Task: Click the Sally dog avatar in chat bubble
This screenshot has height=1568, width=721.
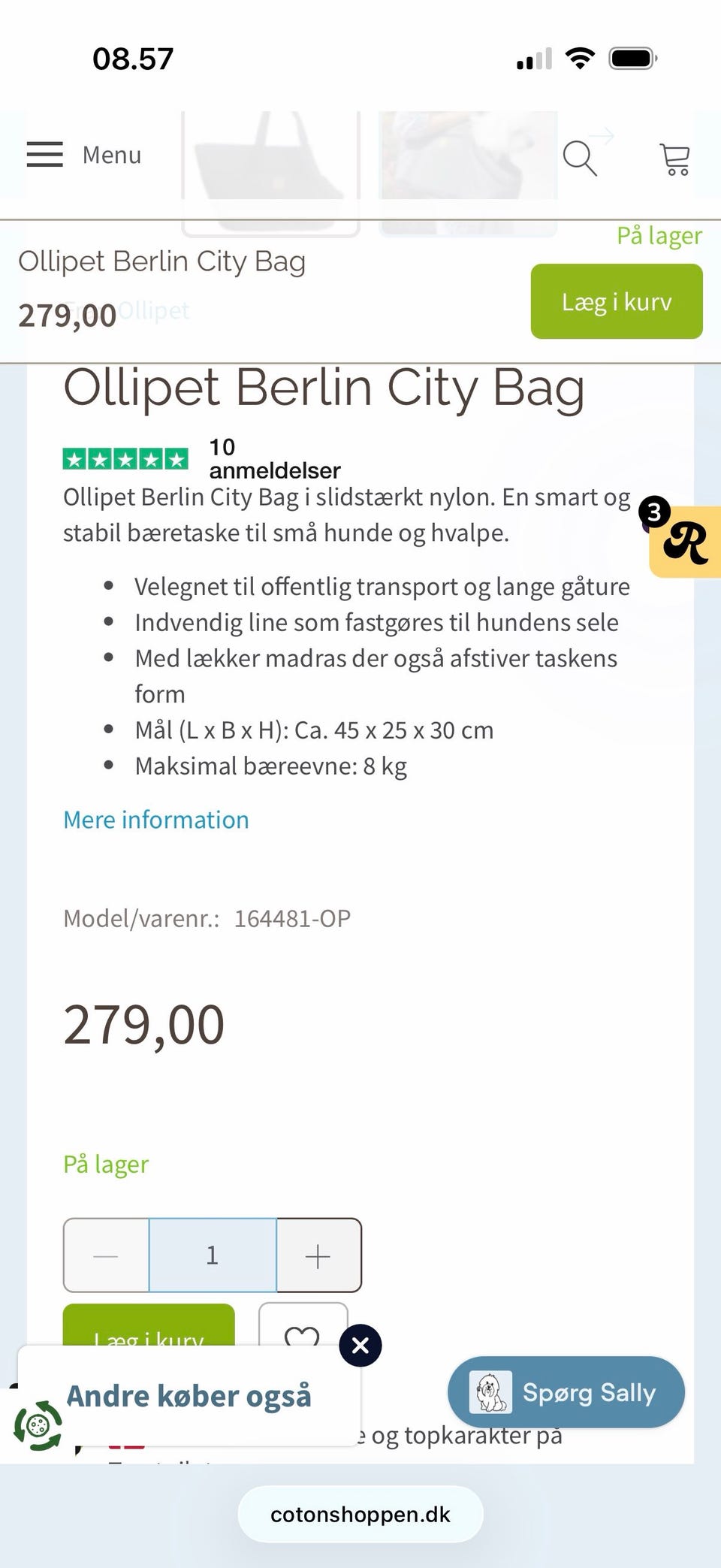Action: pos(492,1392)
